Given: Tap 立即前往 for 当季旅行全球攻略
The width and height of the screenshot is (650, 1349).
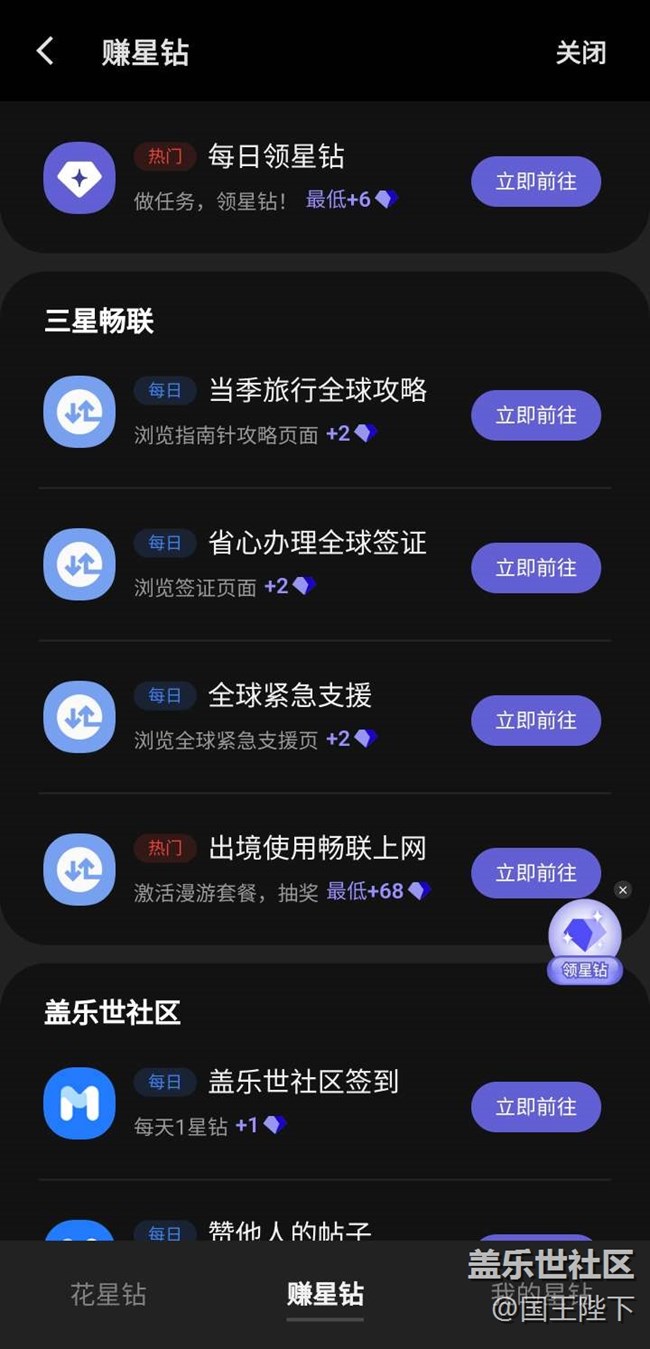Looking at the screenshot, I should (x=536, y=415).
